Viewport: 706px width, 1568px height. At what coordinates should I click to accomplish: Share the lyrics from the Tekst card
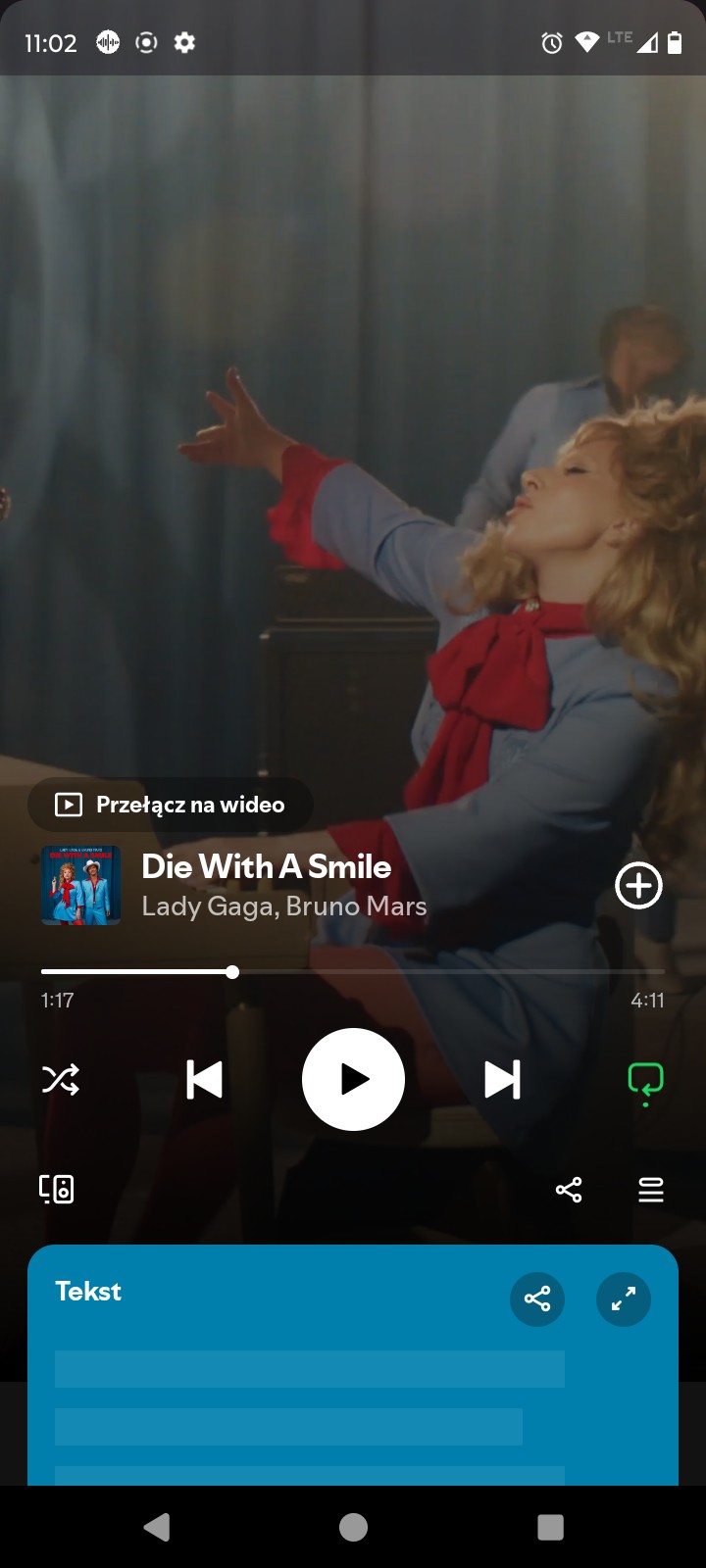point(537,1298)
